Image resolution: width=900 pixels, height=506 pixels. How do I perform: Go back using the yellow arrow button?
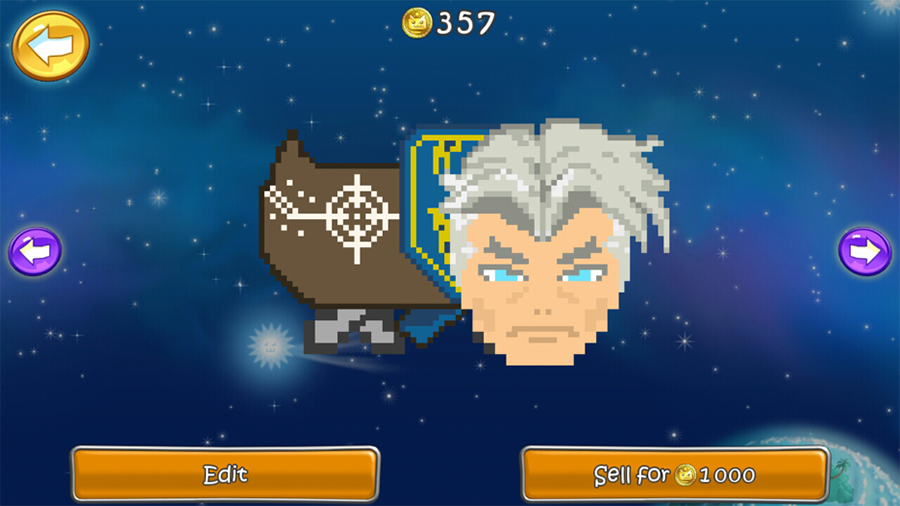point(50,45)
